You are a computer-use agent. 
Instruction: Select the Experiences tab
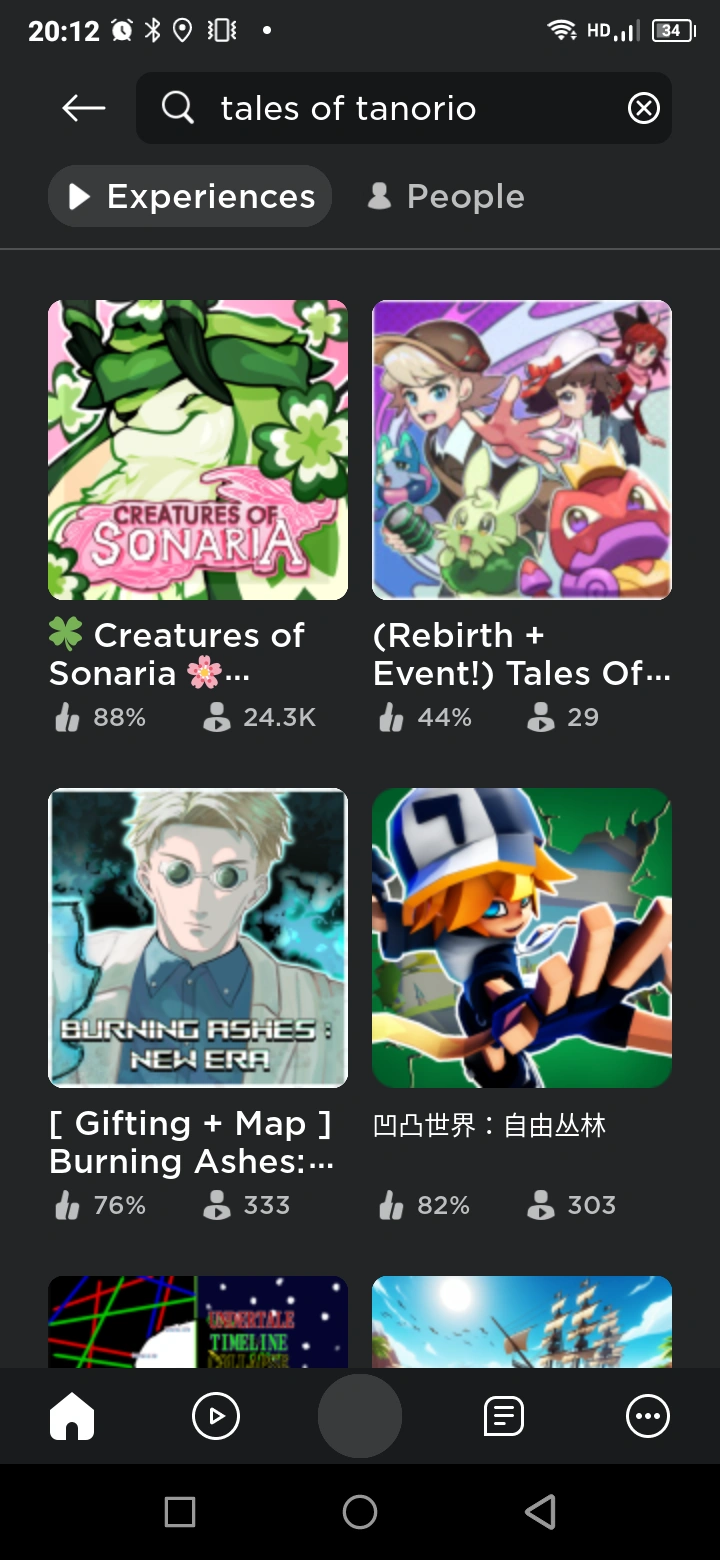coord(190,196)
